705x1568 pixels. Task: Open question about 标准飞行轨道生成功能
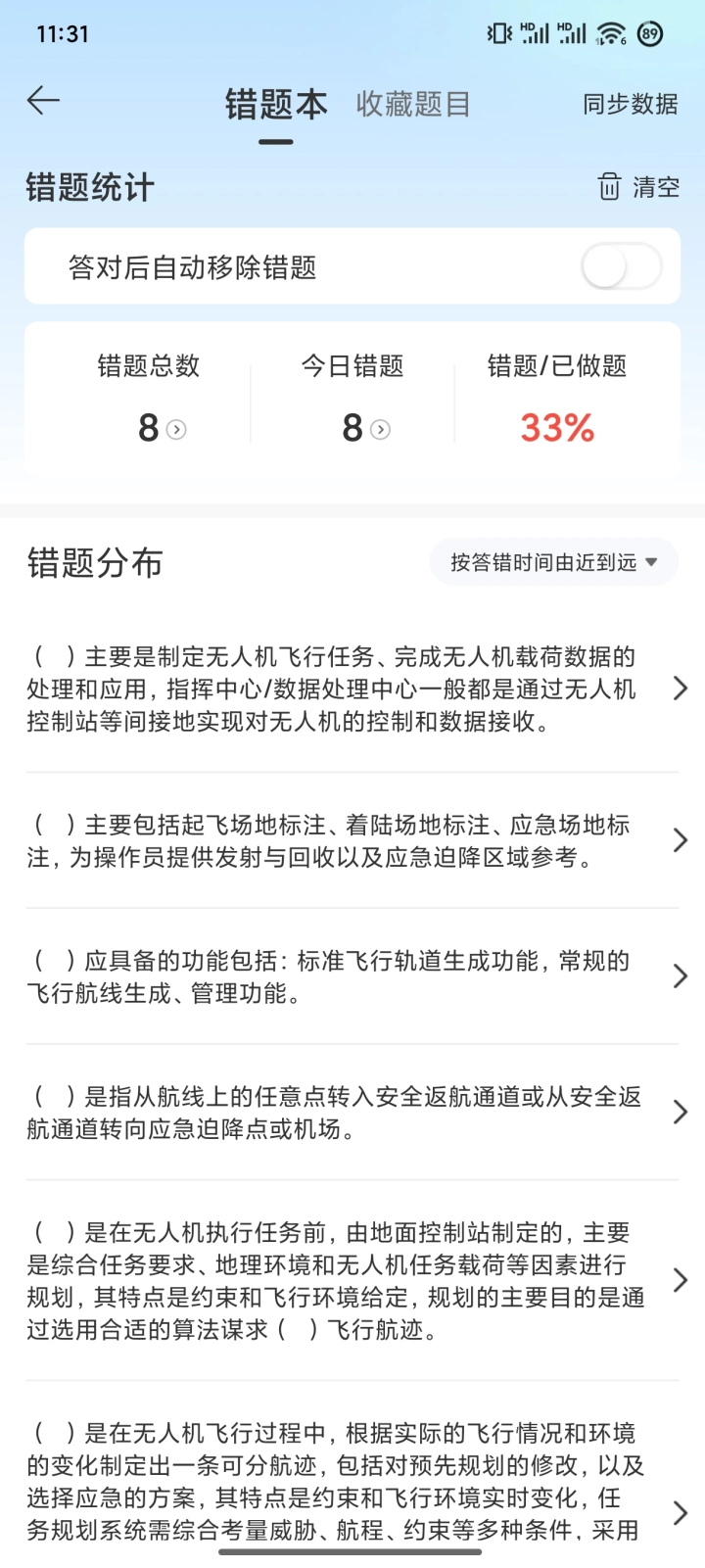(x=352, y=976)
